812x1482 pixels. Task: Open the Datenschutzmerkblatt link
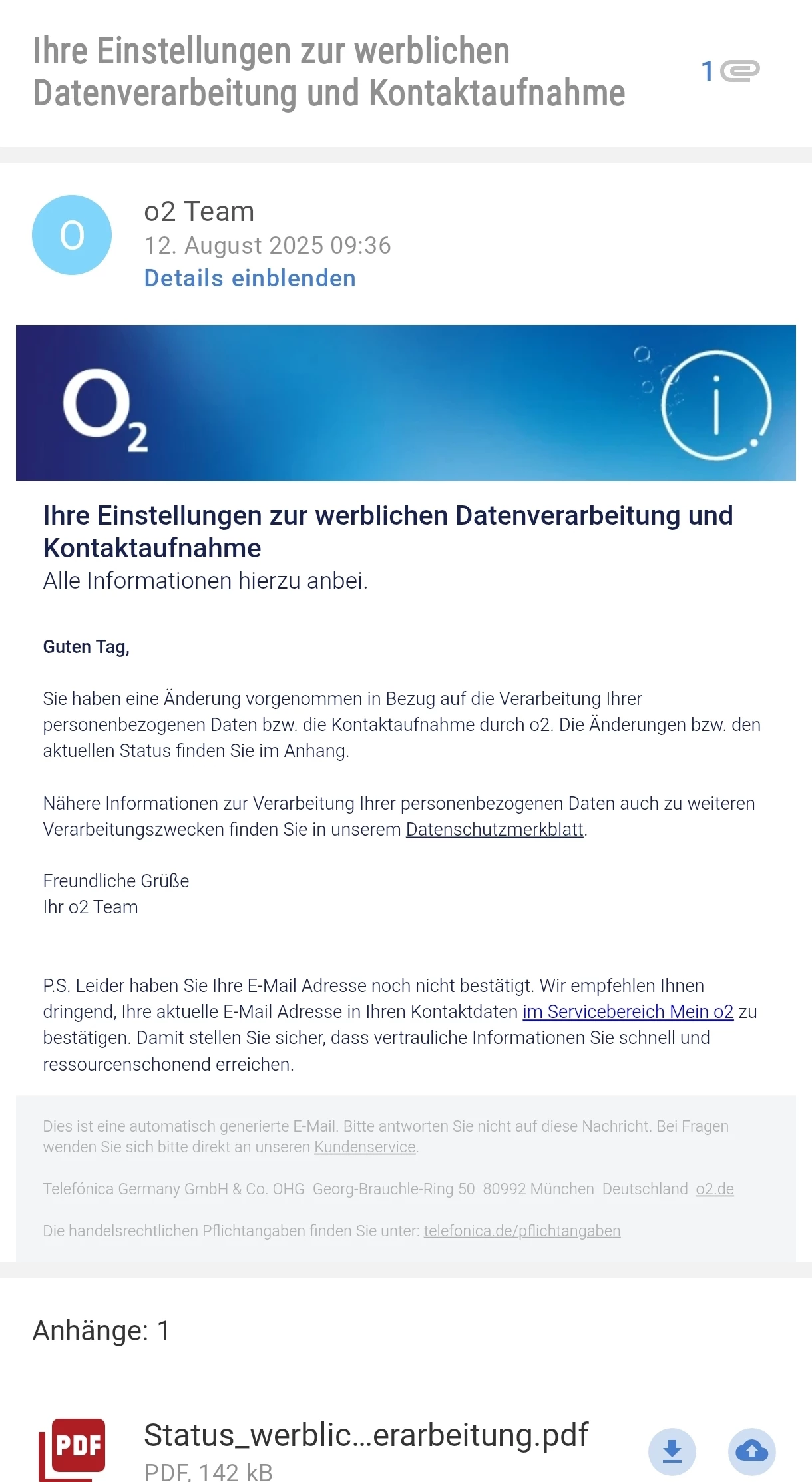(495, 829)
